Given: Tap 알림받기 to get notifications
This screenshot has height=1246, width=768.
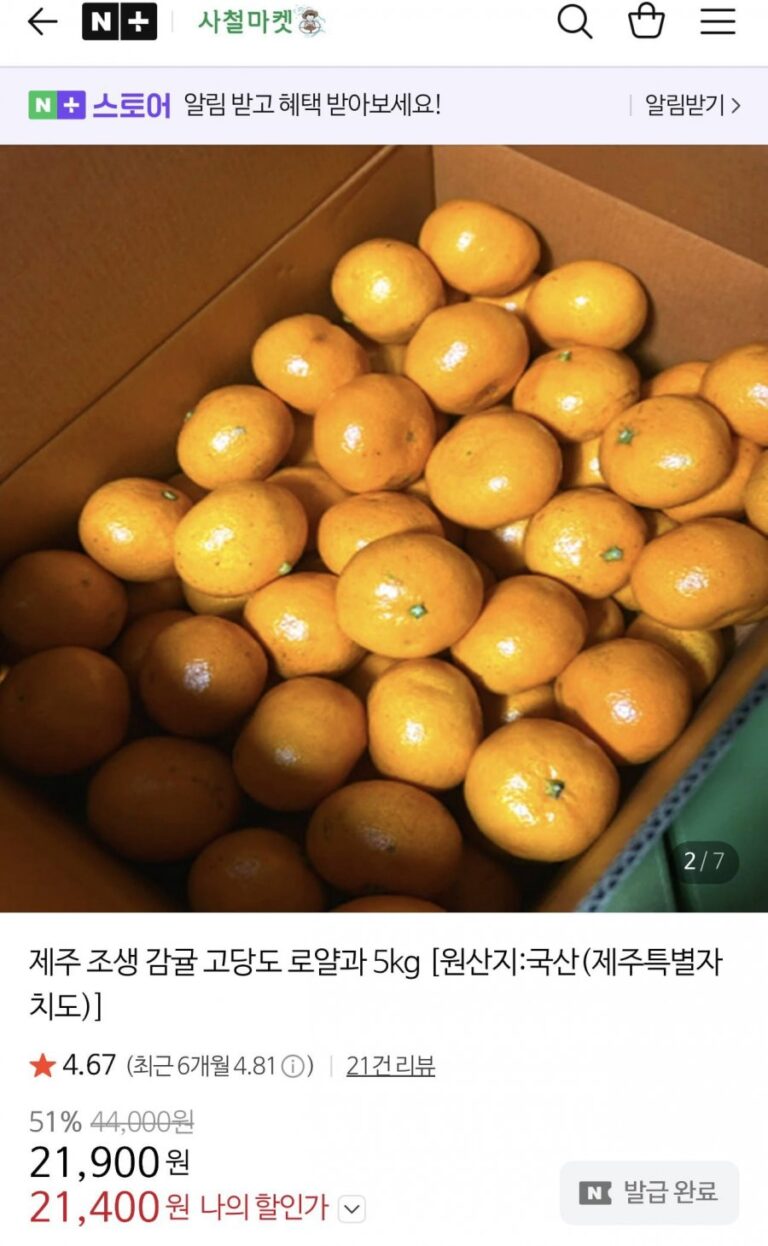Looking at the screenshot, I should coord(692,105).
